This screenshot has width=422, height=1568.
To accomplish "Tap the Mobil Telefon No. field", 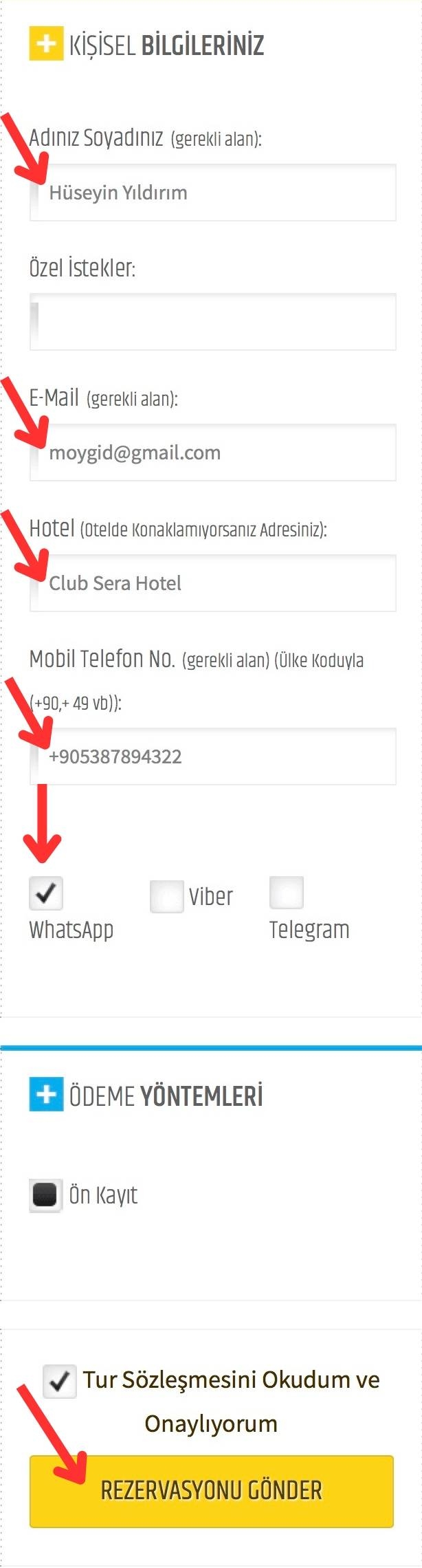I will click(x=213, y=756).
